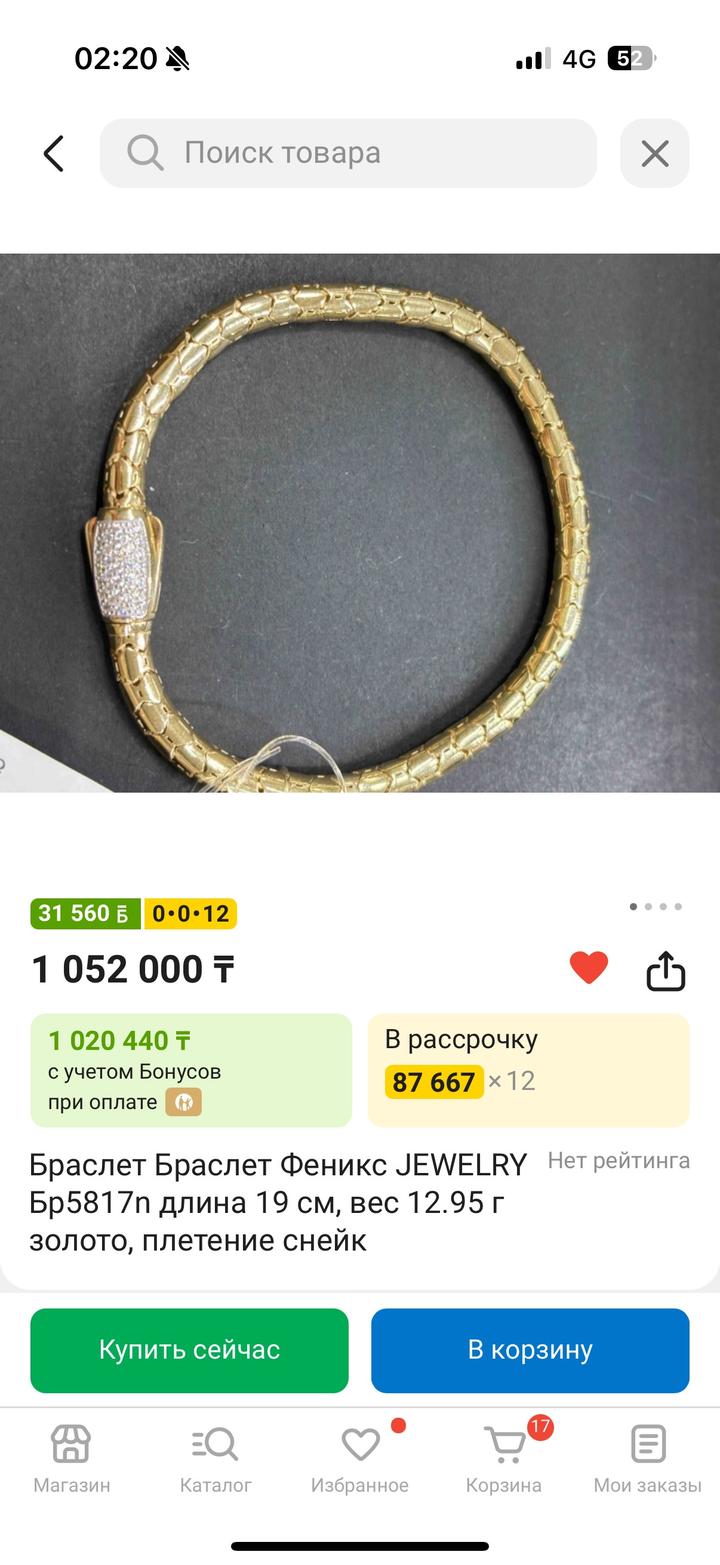
Task: Remove bracelet from favorites via heart
Action: click(588, 967)
